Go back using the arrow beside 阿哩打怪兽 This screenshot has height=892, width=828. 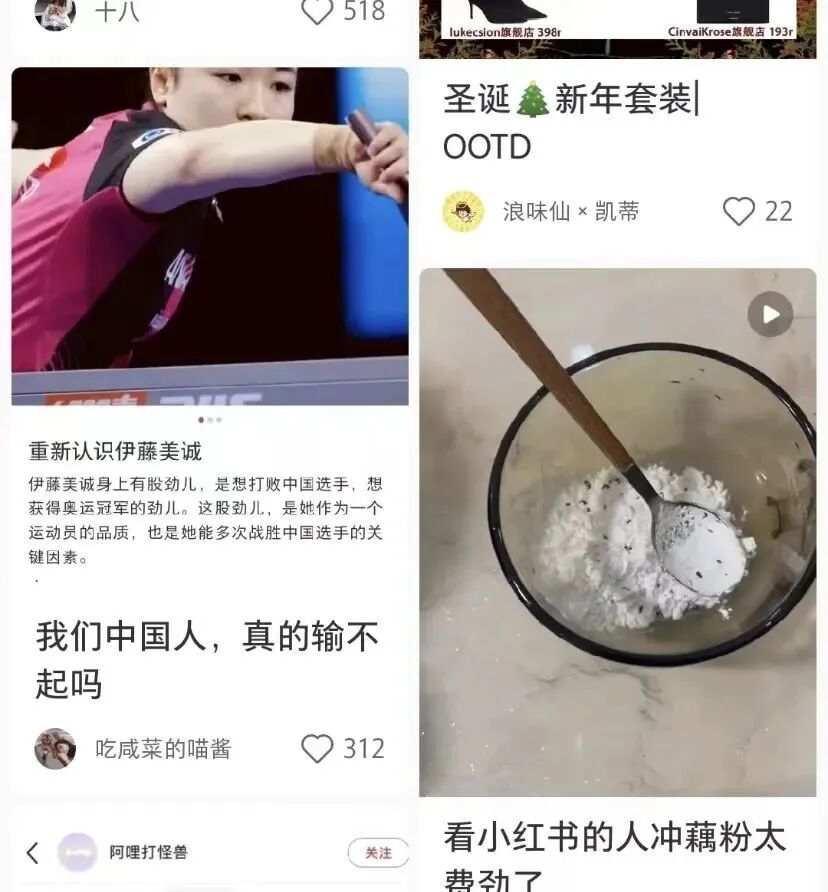[32, 853]
